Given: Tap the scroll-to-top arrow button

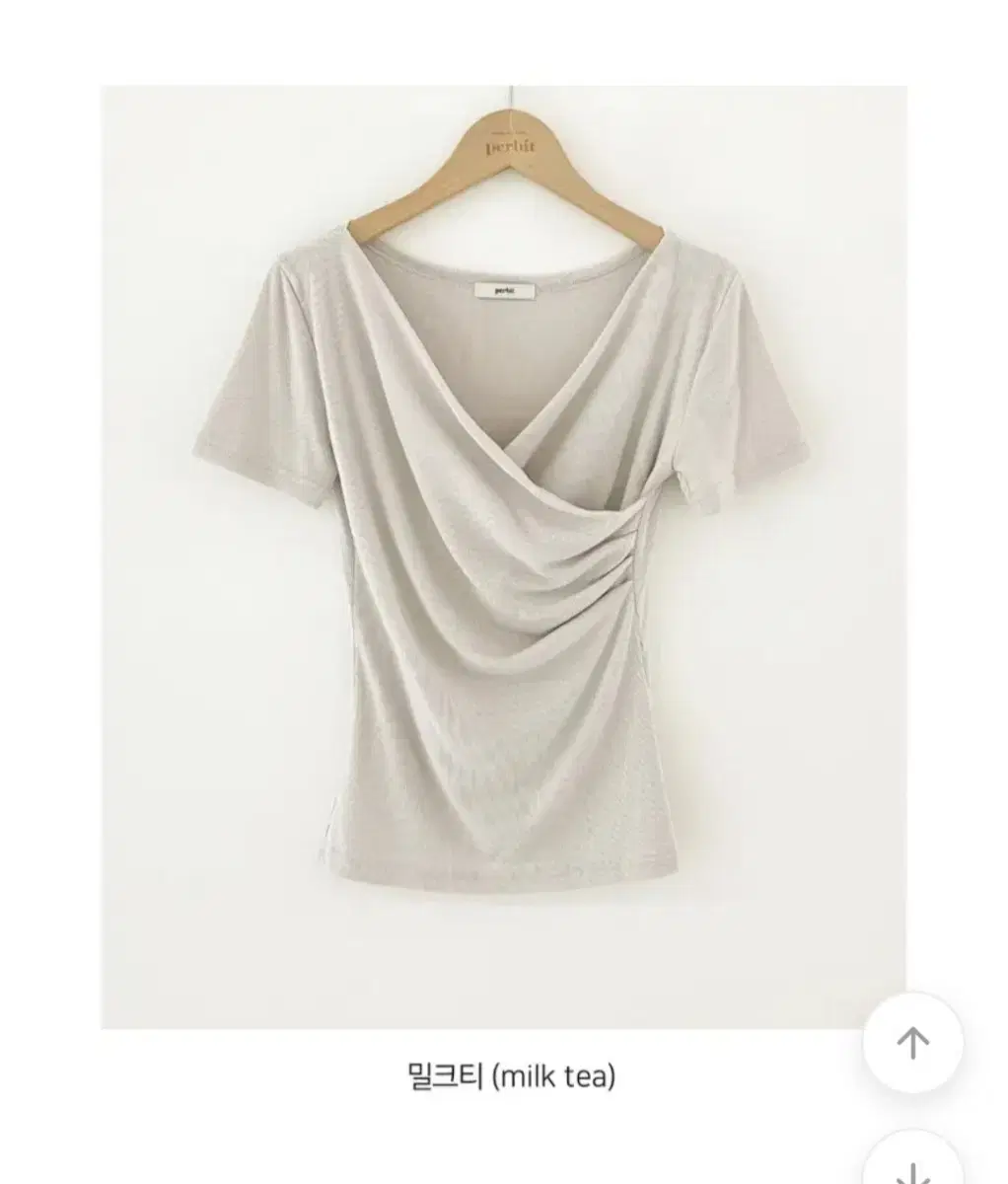Looking at the screenshot, I should coord(913,1042).
